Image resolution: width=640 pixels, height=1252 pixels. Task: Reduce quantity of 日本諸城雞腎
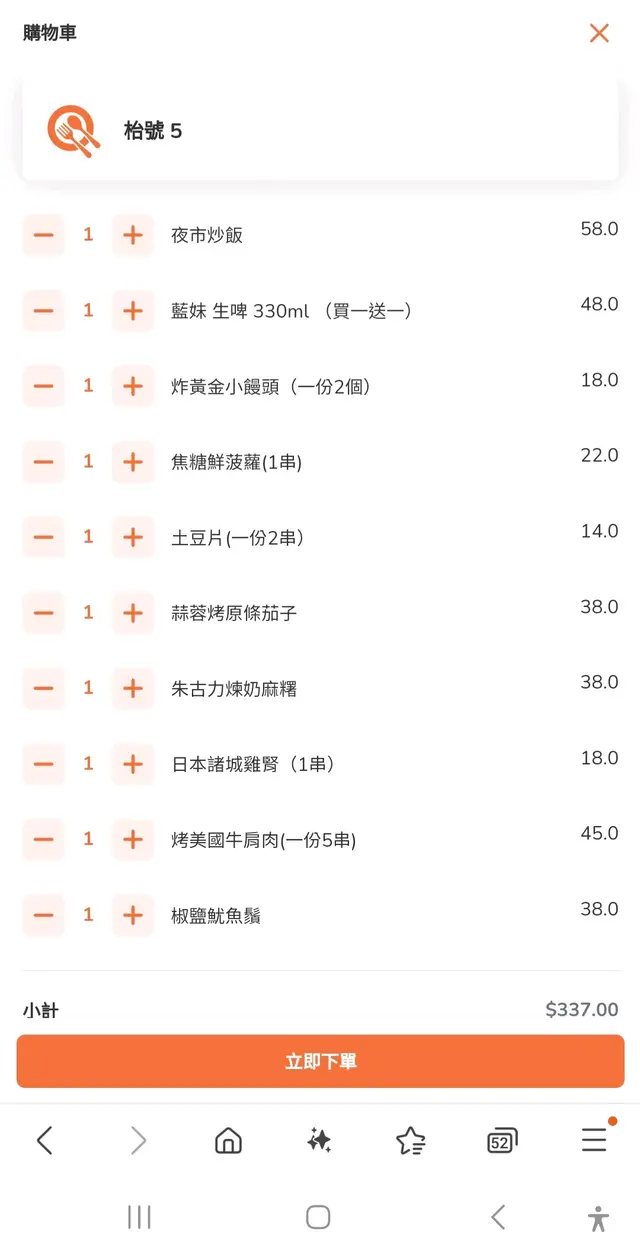coord(43,764)
